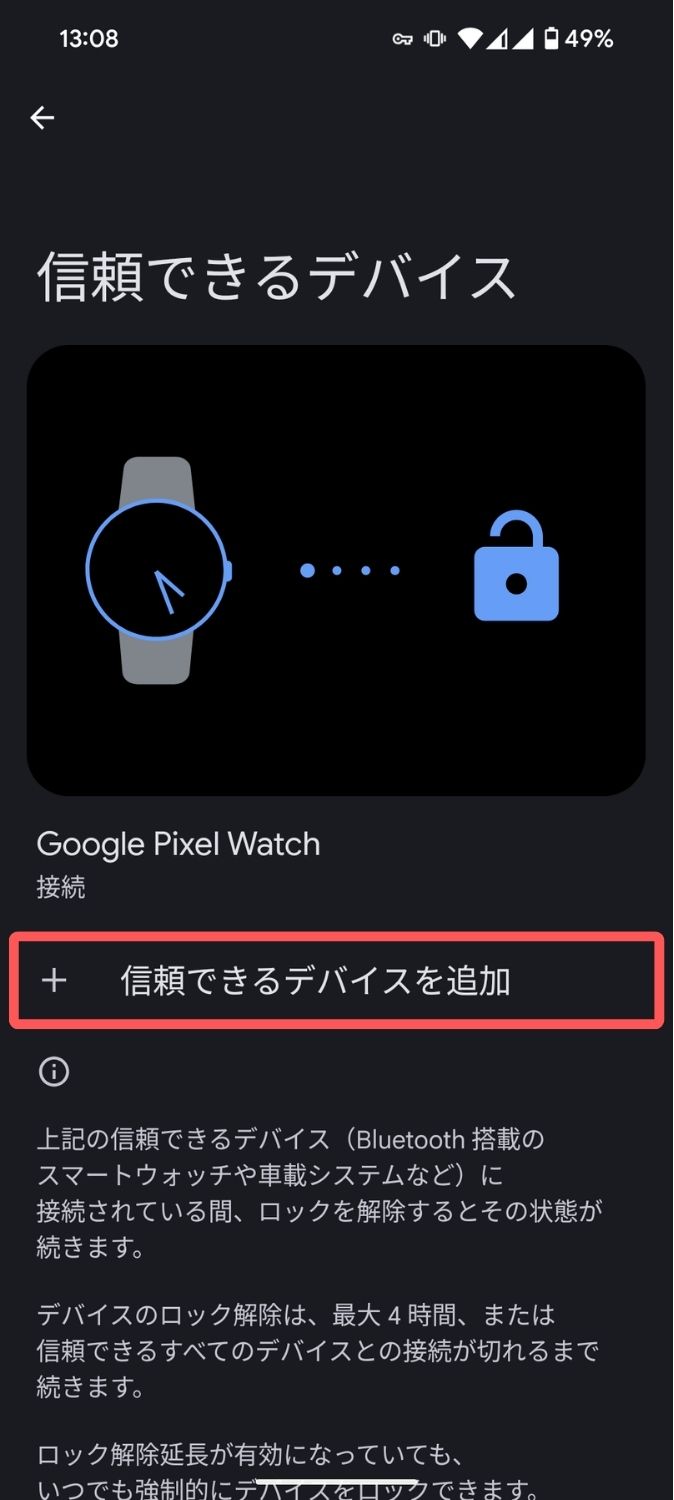The height and width of the screenshot is (1500, 674).
Task: Go back using the top arrow
Action: 42,118
